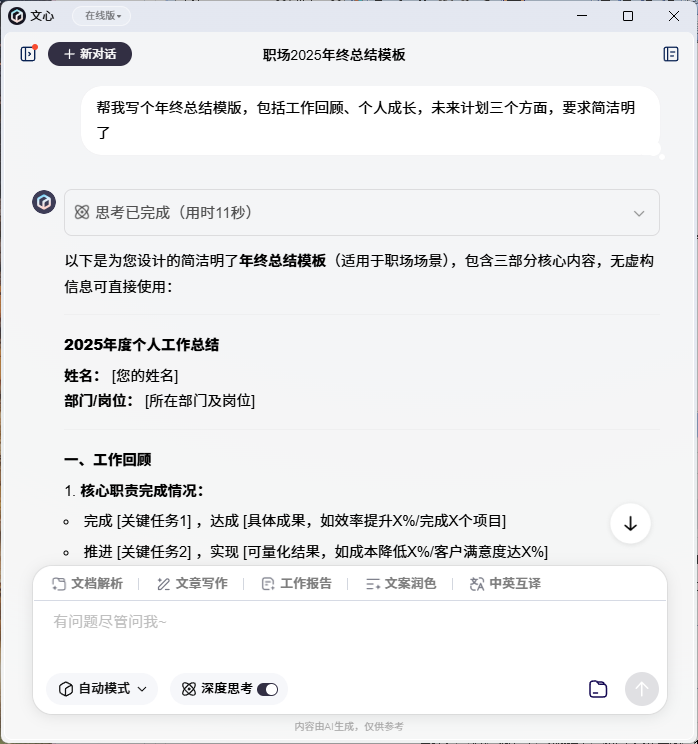The image size is (698, 744).
Task: Open the 中英互译 translation shortcut
Action: [x=505, y=584]
